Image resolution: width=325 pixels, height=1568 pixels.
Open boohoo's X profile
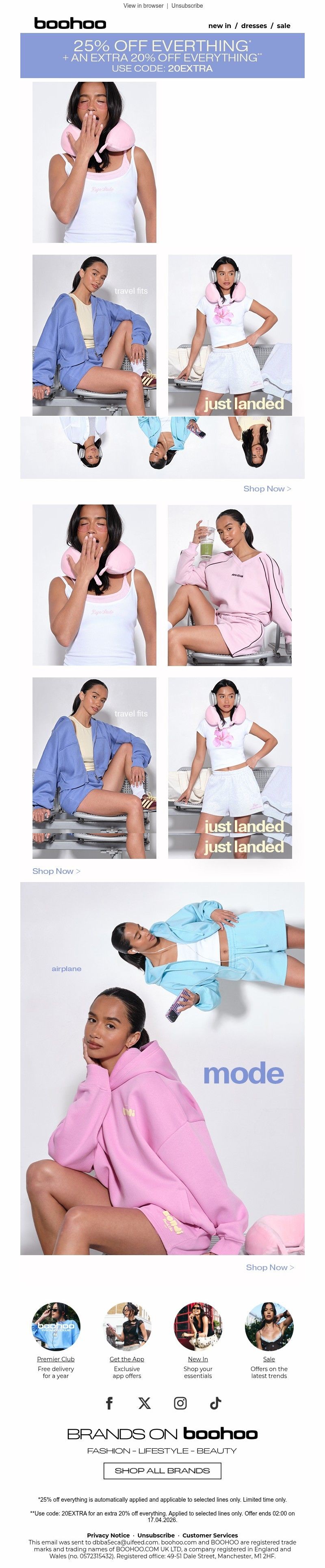[x=145, y=1402]
